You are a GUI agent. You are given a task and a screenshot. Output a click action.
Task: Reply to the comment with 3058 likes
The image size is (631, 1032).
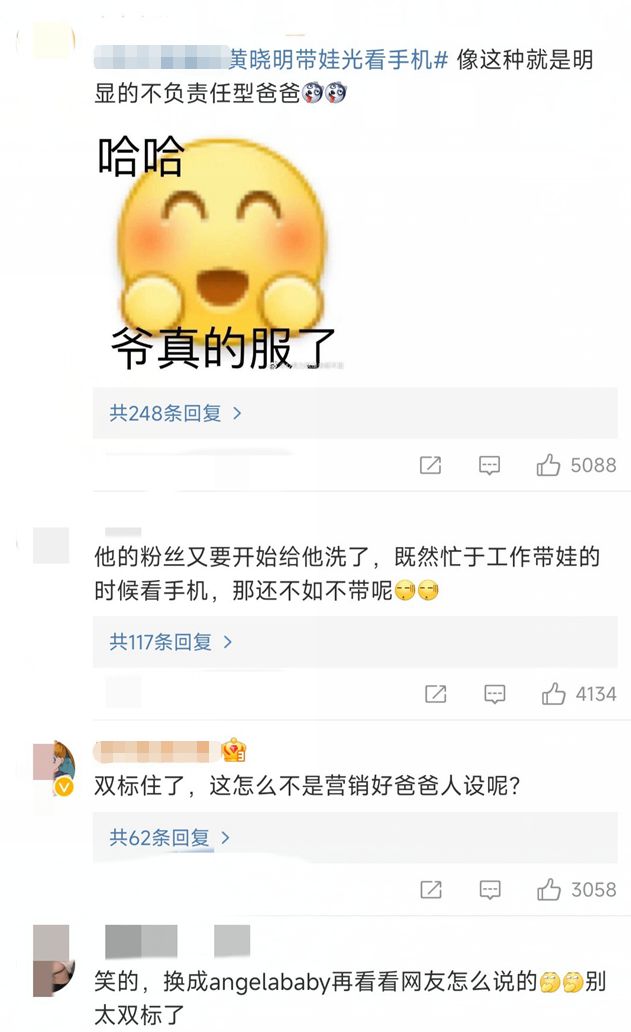(490, 889)
